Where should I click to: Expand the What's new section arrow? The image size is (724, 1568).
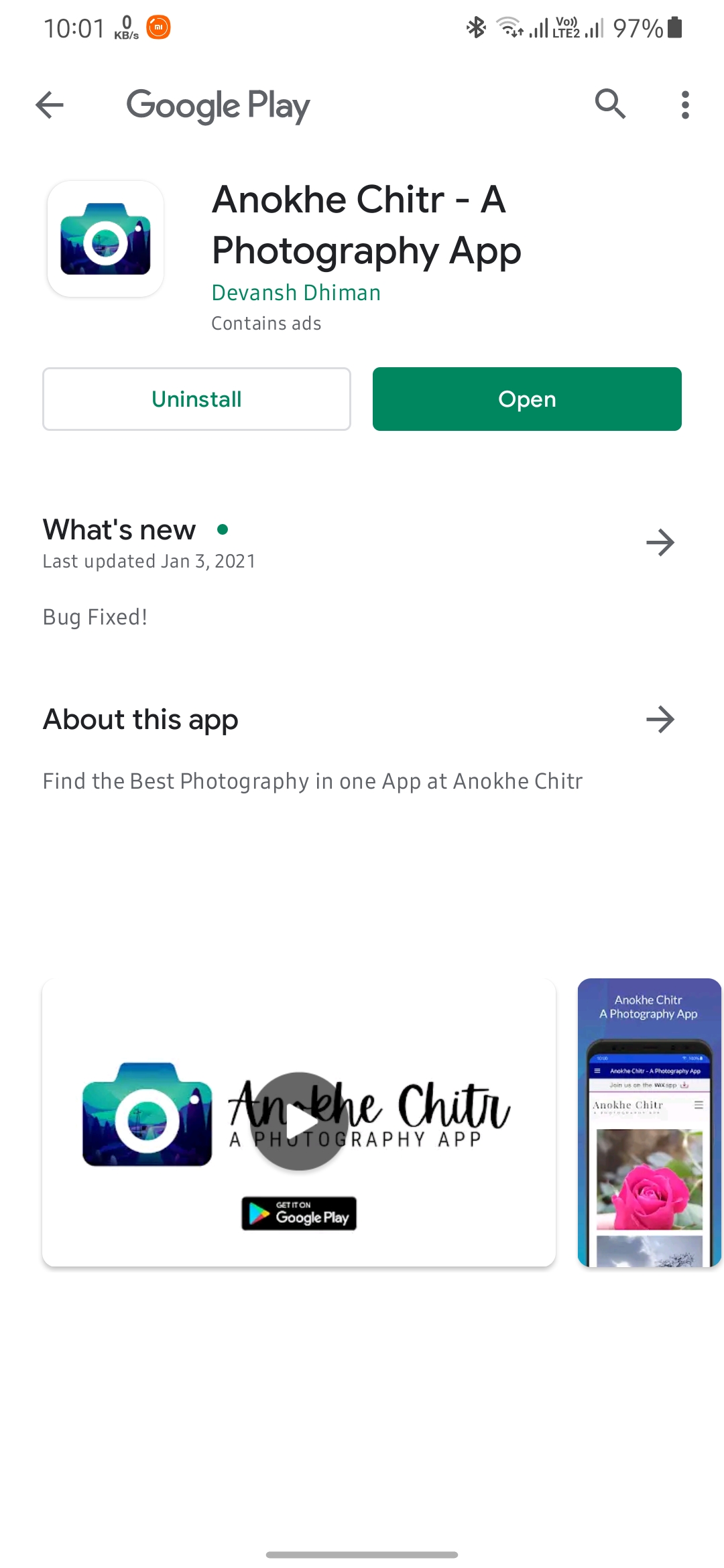pyautogui.click(x=660, y=542)
